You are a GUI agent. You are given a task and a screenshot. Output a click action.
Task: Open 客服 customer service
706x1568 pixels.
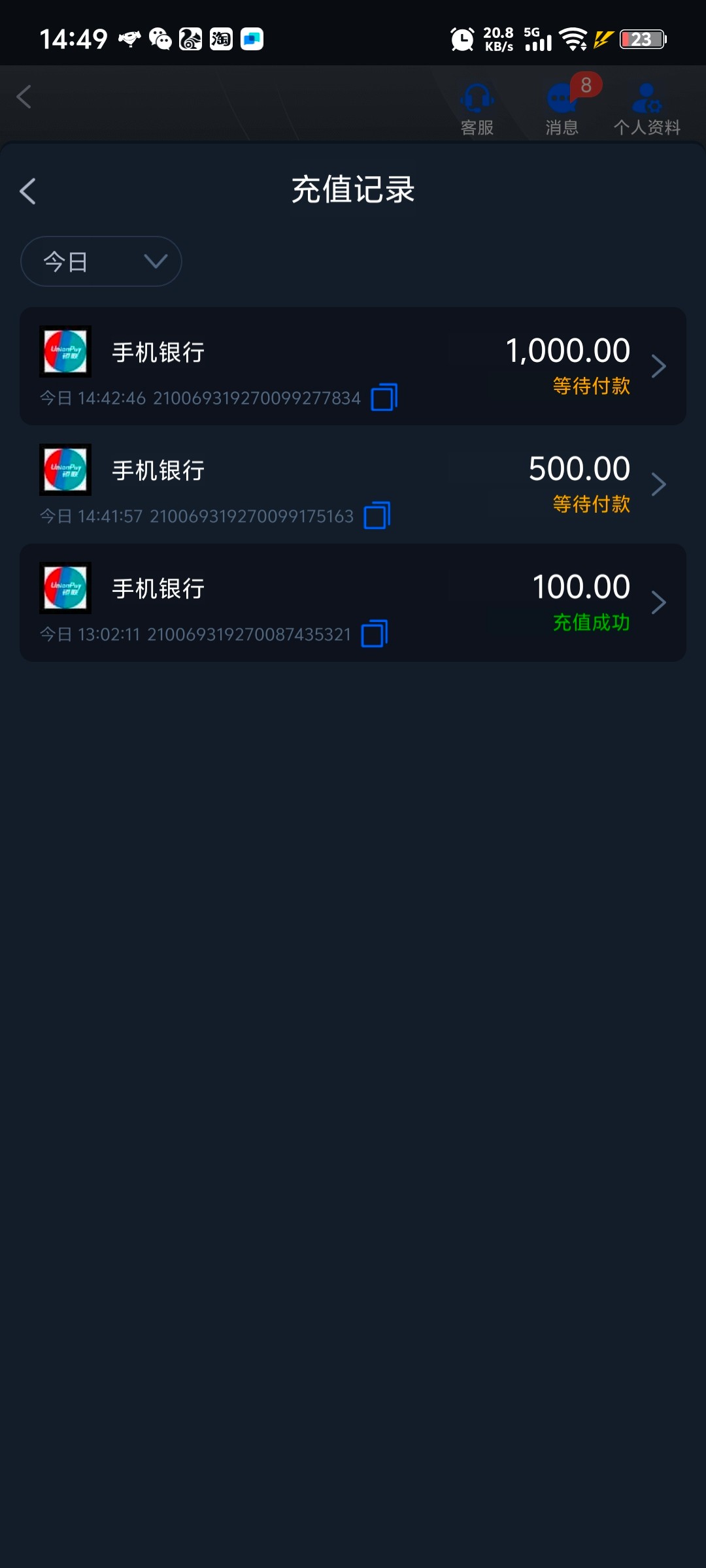pos(477,108)
